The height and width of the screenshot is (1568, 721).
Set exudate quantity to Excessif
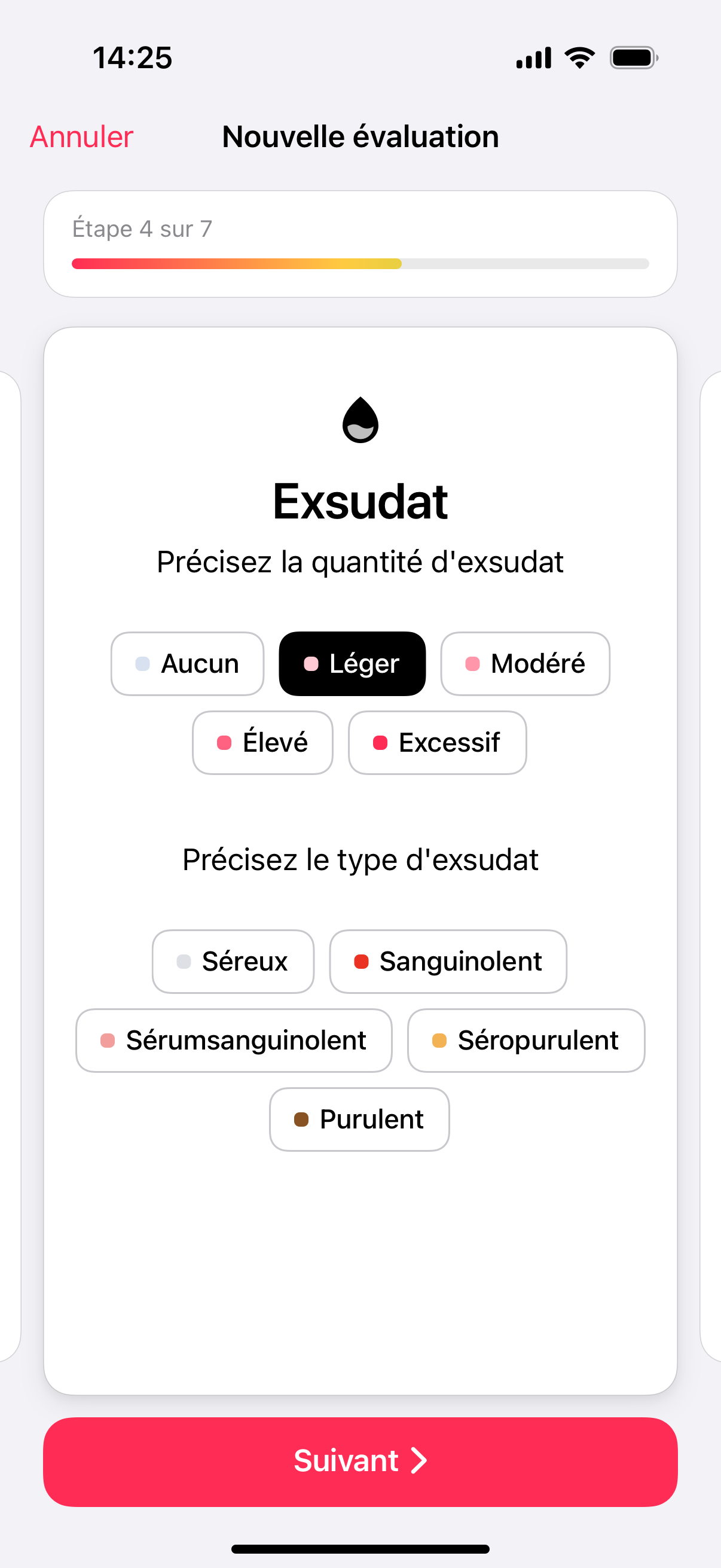[437, 743]
